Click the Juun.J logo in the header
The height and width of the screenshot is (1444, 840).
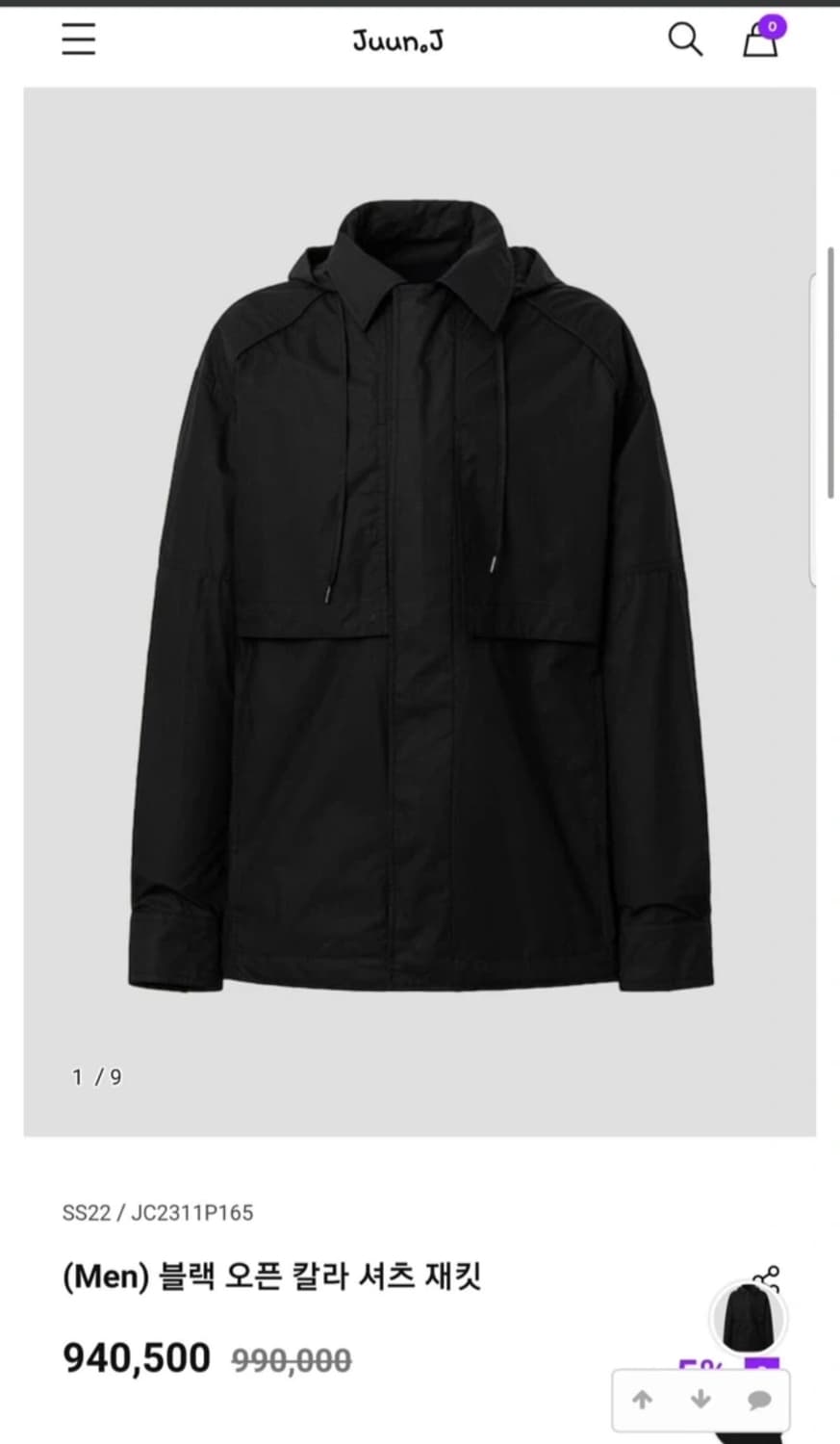(x=397, y=39)
